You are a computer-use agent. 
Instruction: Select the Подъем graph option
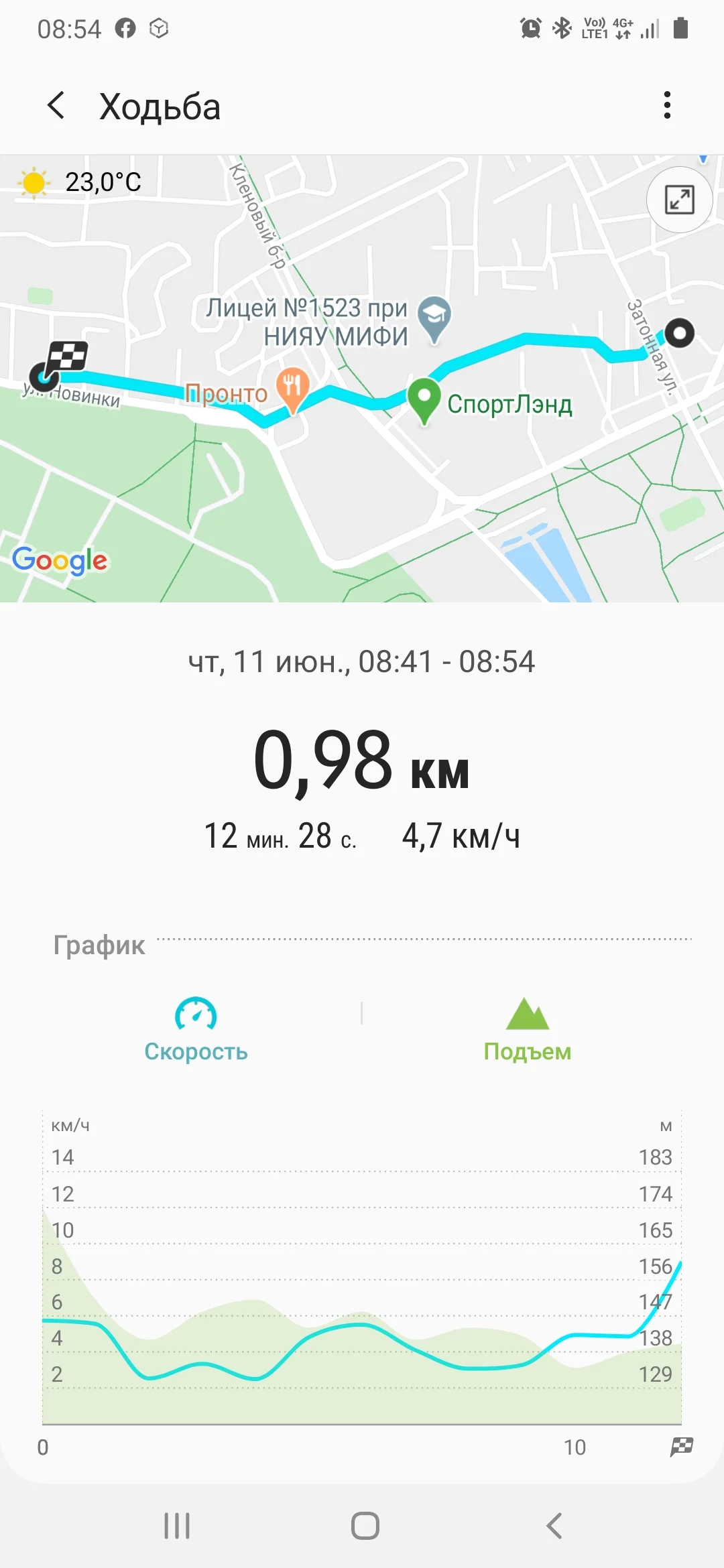pos(527,1030)
